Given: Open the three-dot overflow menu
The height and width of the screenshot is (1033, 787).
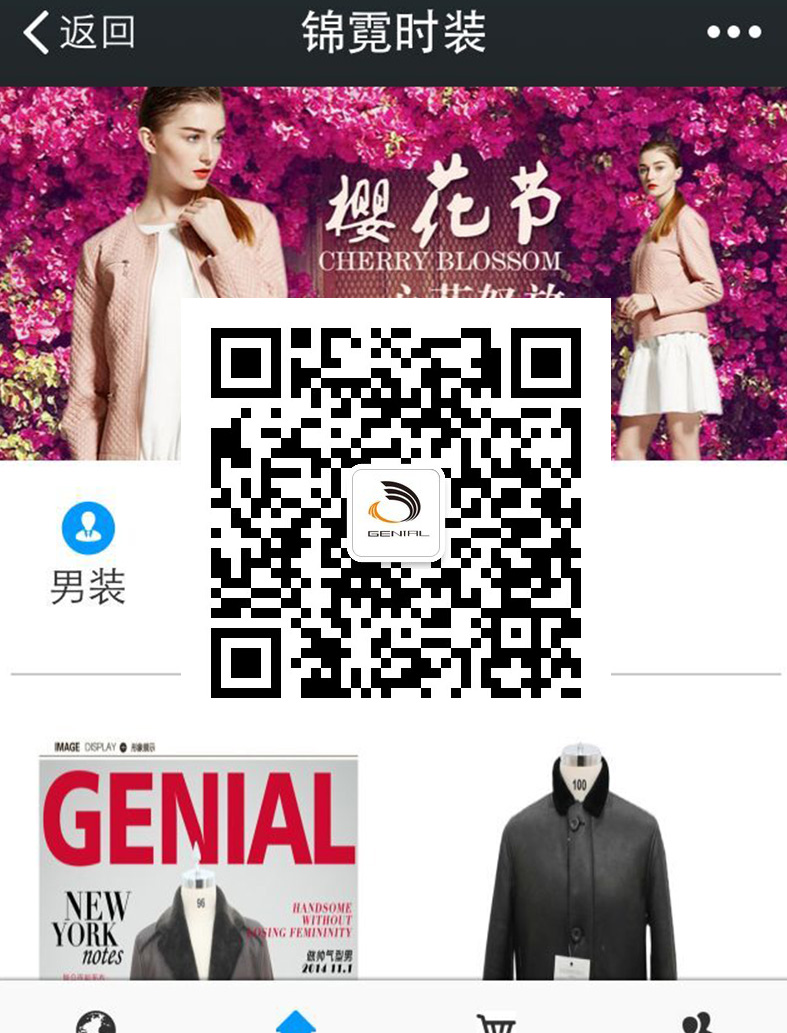Looking at the screenshot, I should (x=734, y=32).
